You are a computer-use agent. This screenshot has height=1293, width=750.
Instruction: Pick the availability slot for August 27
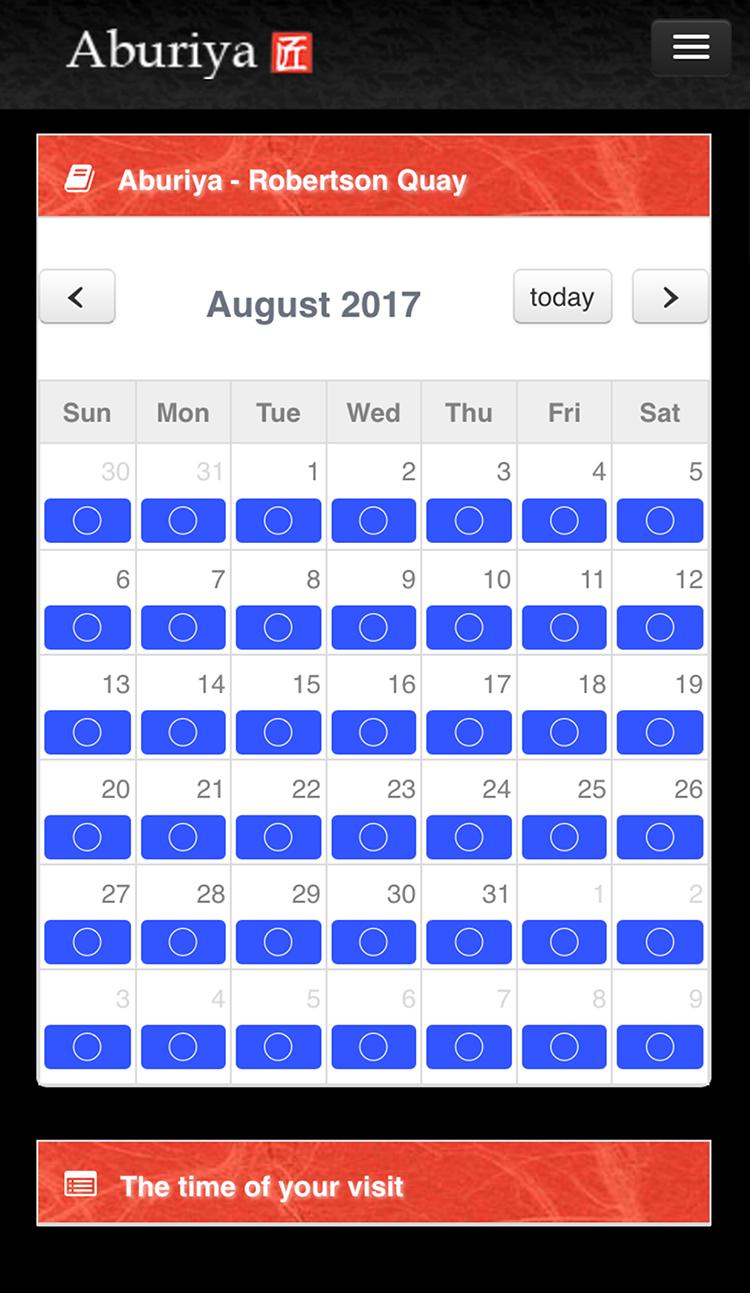point(87,942)
